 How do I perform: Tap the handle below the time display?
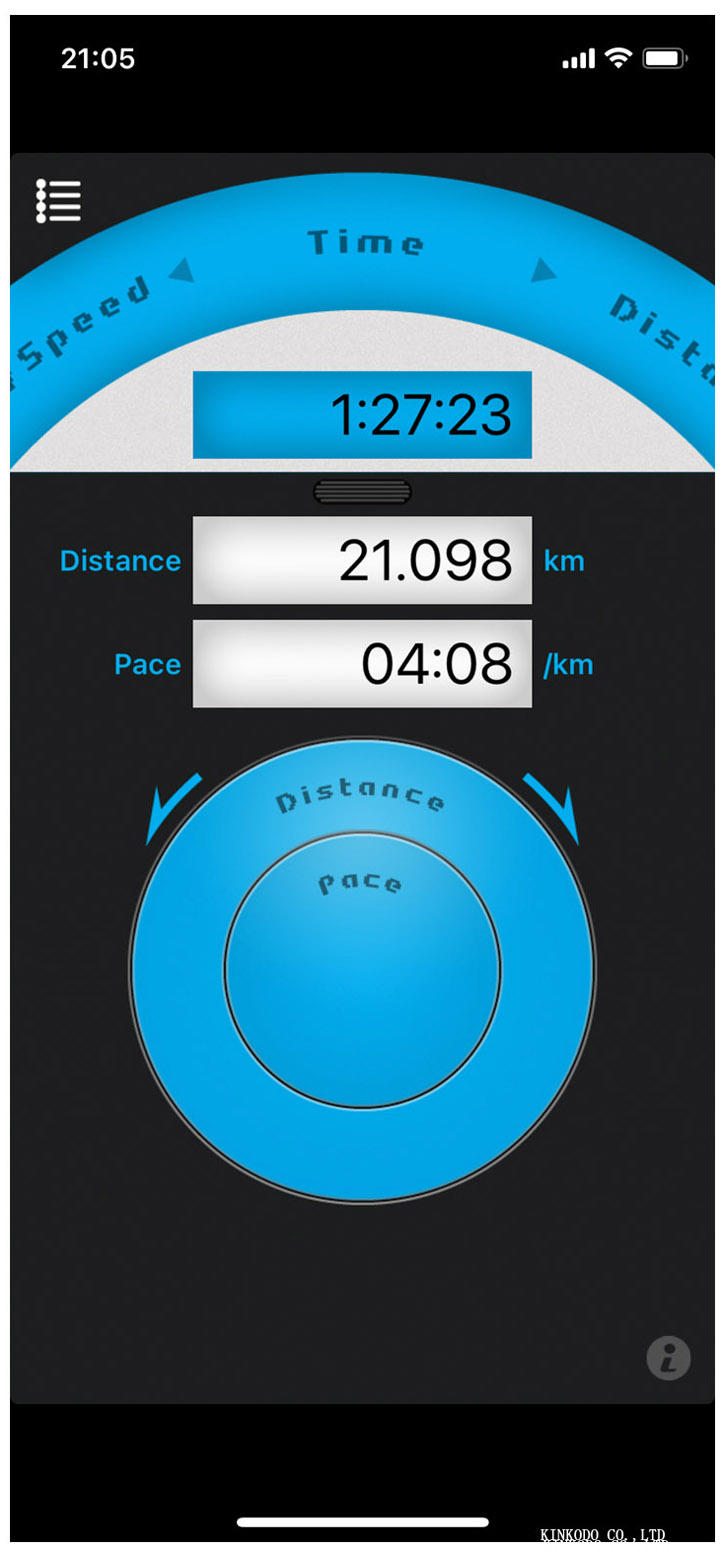point(362,492)
